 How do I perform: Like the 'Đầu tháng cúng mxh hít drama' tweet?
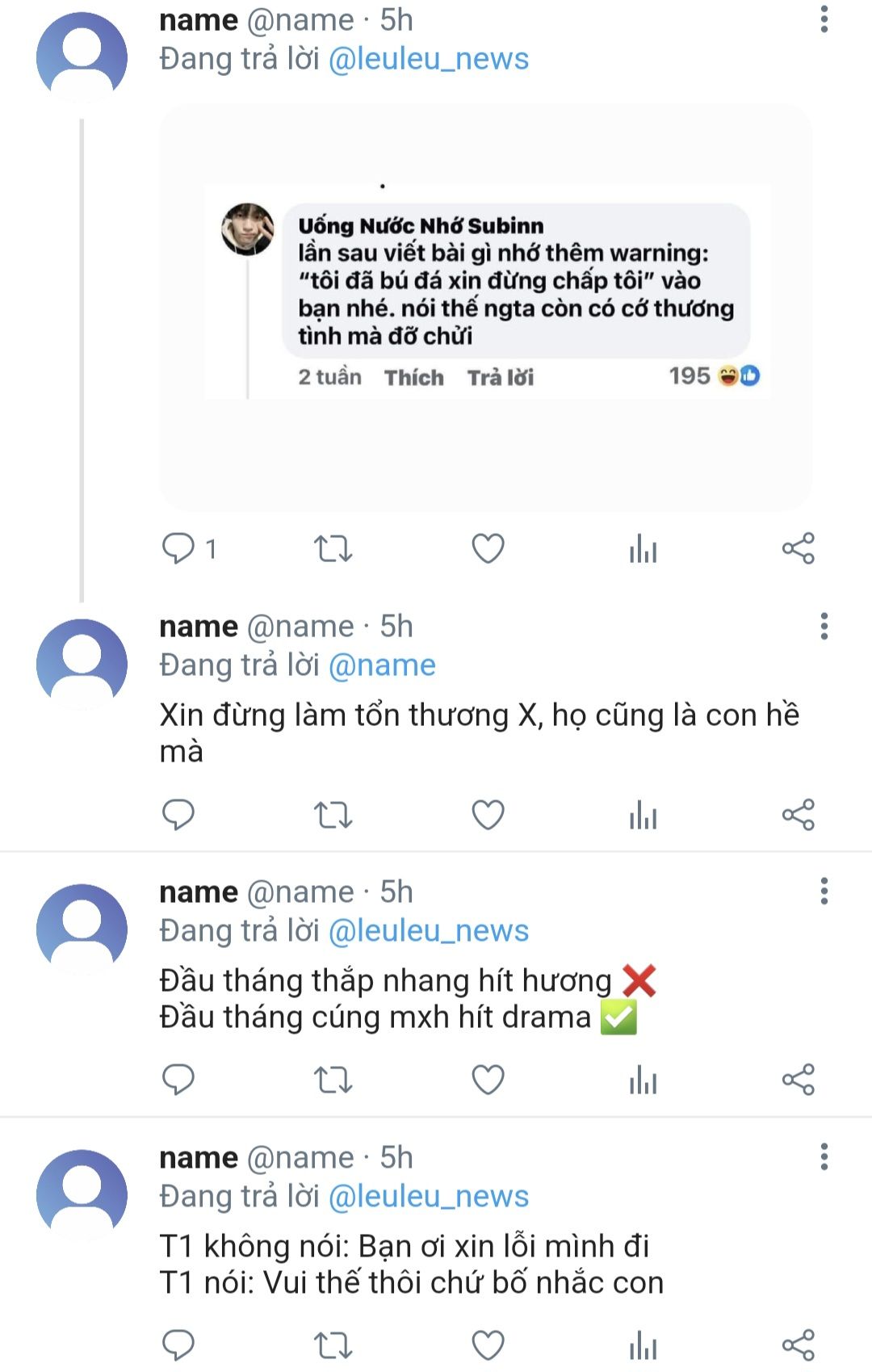488,1079
